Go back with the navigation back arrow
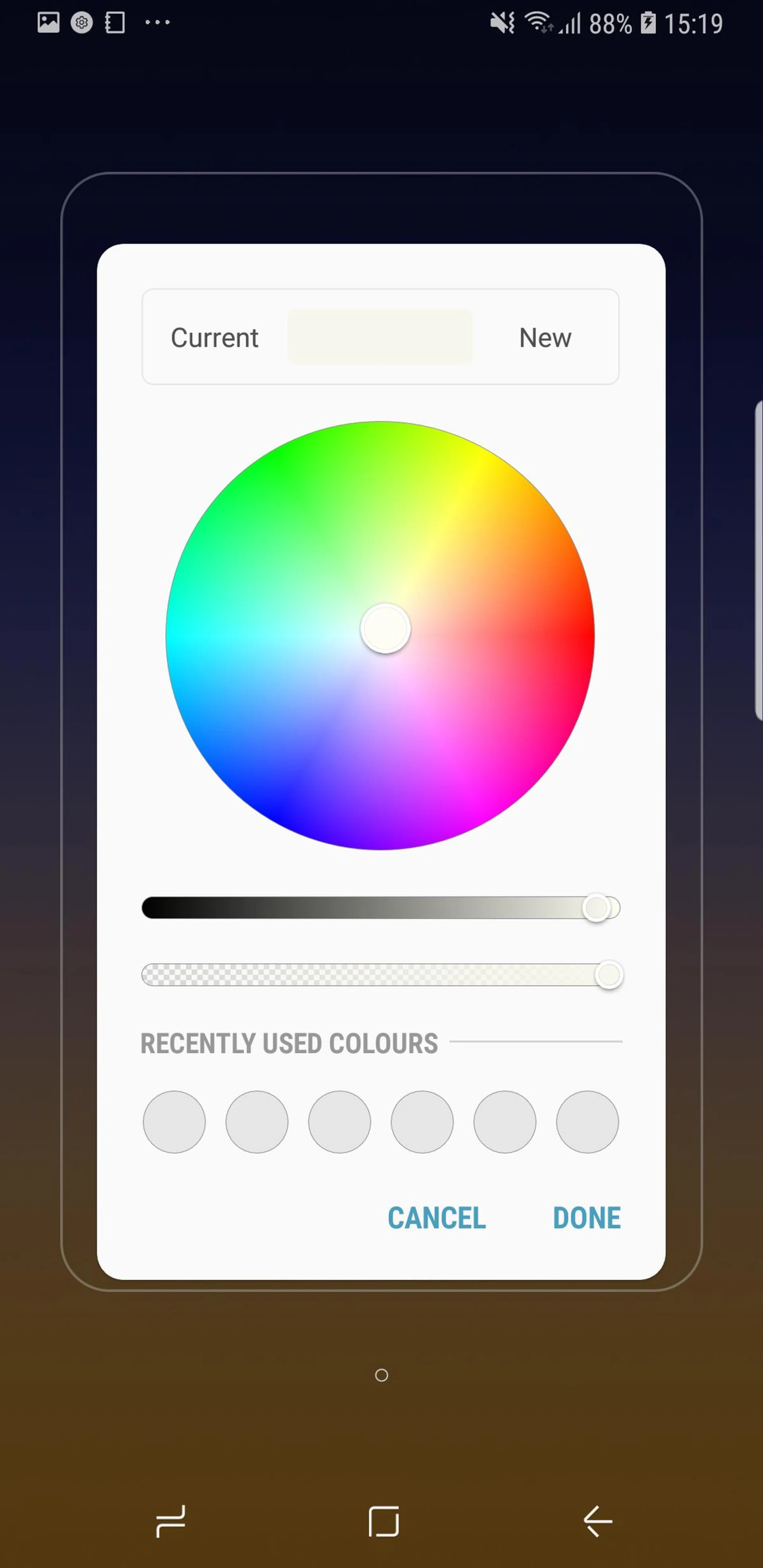763x1568 pixels. (x=597, y=1521)
